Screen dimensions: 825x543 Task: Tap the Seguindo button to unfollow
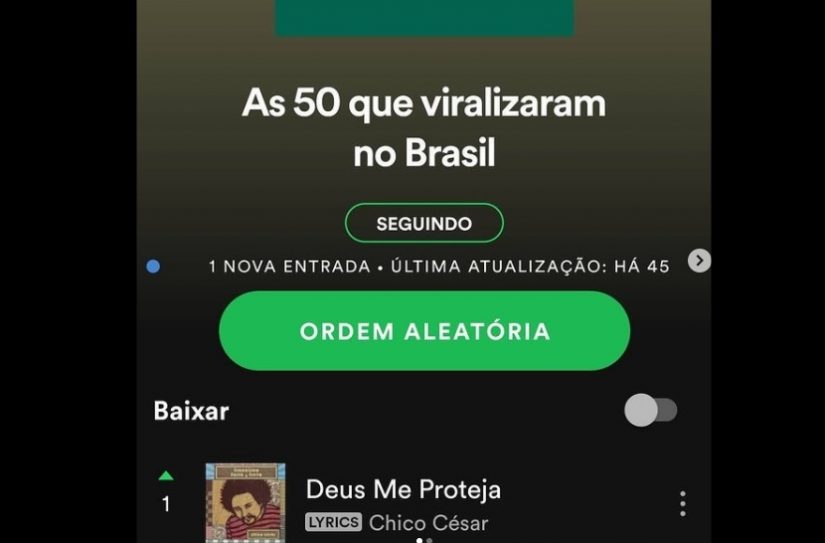(x=424, y=223)
